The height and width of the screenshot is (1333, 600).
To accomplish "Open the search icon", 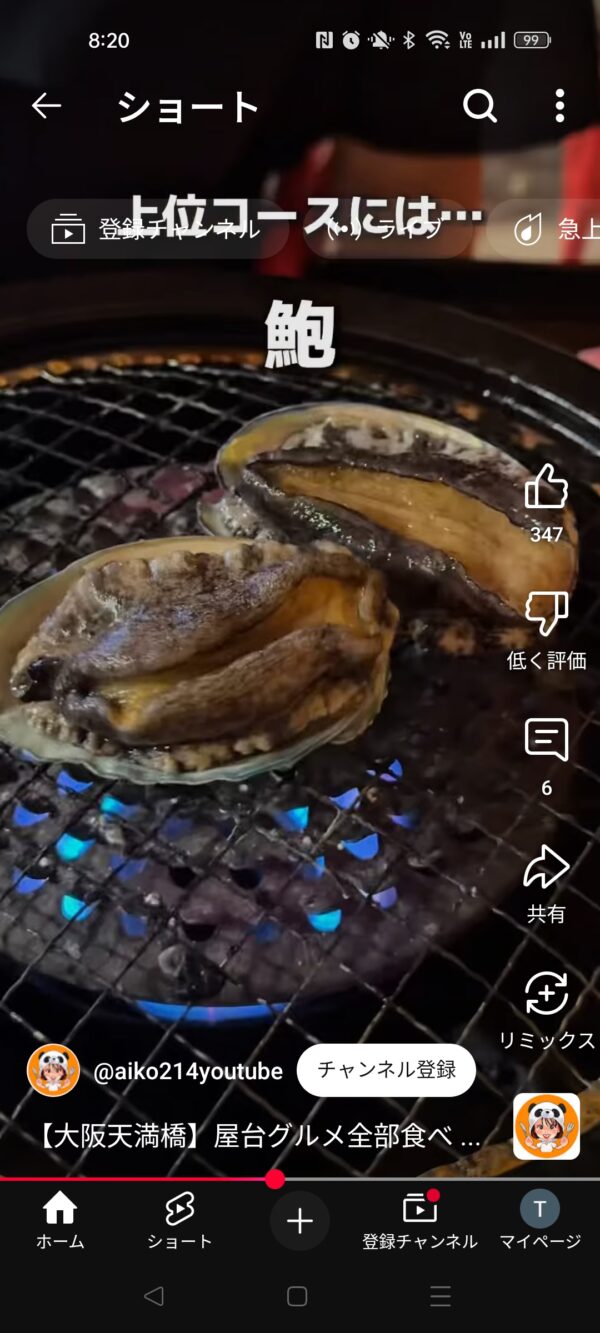I will (480, 105).
